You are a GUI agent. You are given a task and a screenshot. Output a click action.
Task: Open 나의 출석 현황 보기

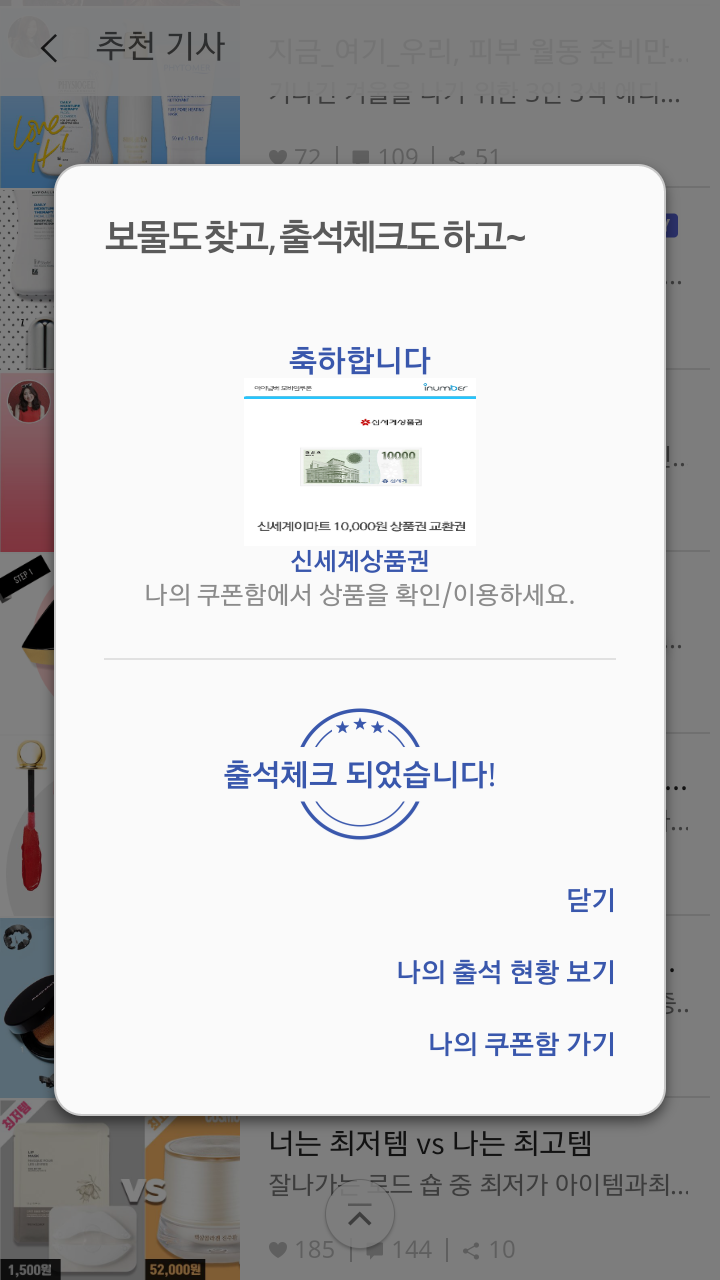[505, 972]
